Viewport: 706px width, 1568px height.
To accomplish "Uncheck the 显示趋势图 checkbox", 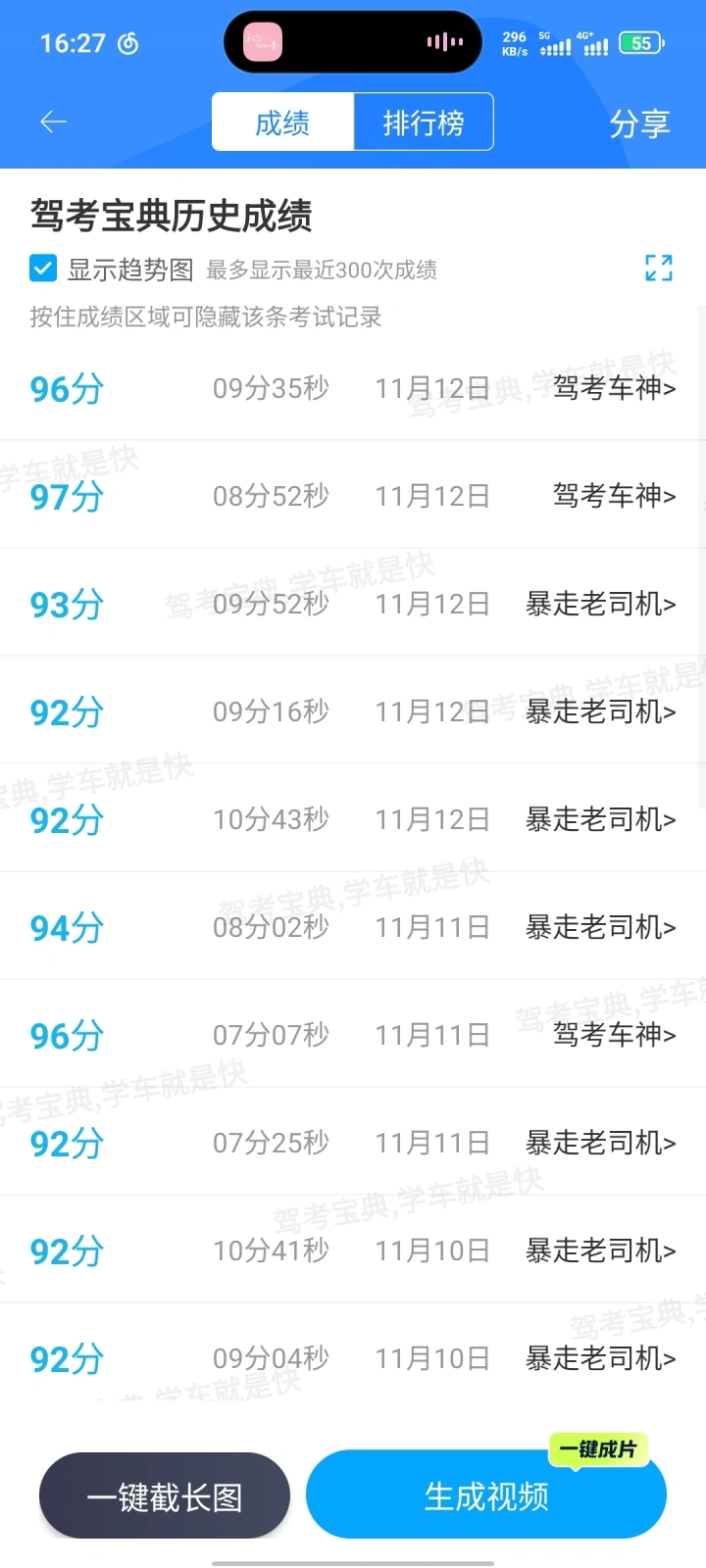I will [x=43, y=269].
